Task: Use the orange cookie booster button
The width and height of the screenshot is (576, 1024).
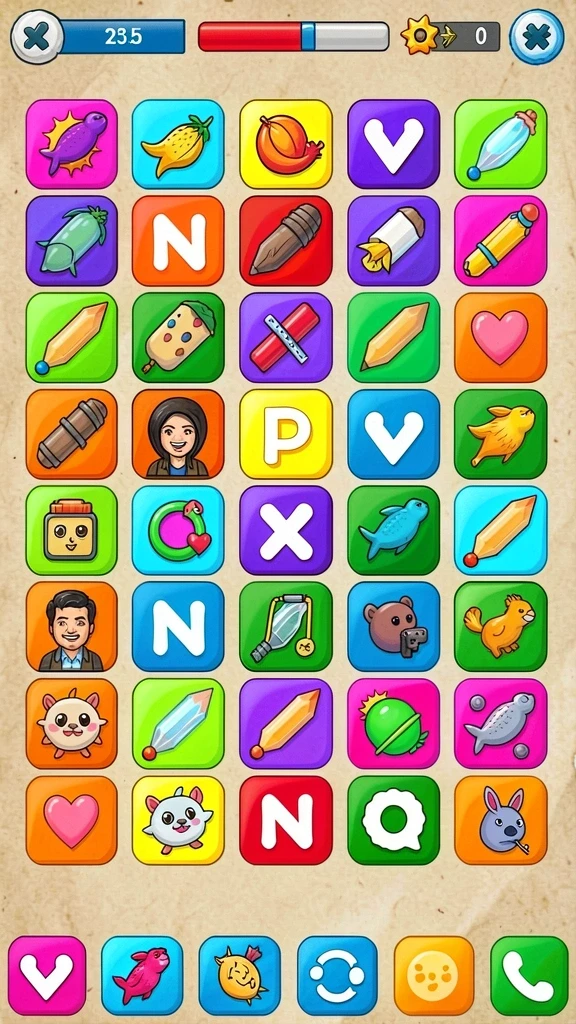Action: [x=434, y=976]
